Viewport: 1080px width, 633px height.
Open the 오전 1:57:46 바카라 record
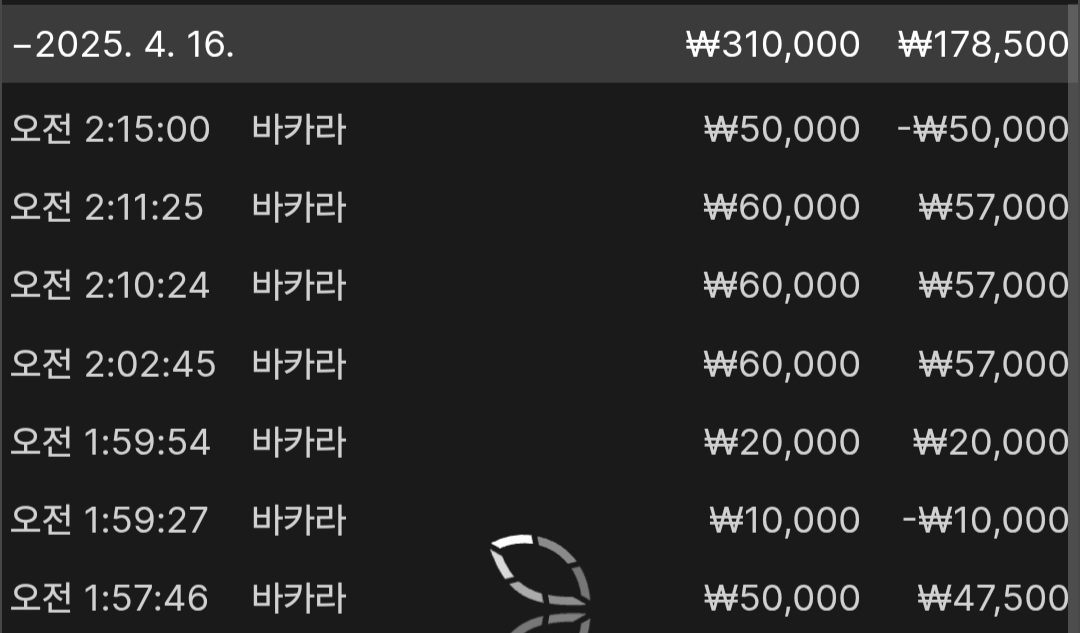point(540,598)
